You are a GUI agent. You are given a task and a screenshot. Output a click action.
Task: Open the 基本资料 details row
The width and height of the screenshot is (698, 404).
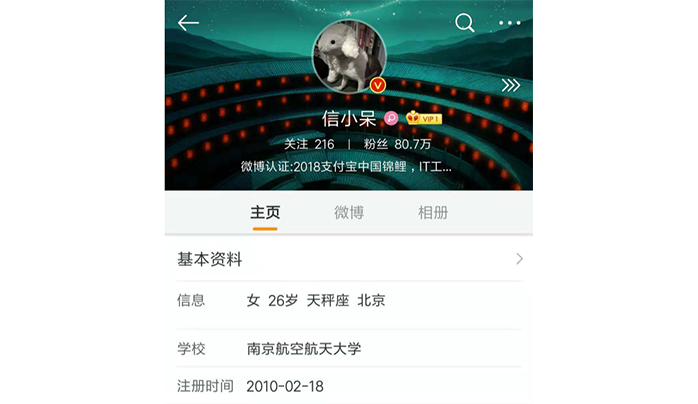[x=348, y=260]
